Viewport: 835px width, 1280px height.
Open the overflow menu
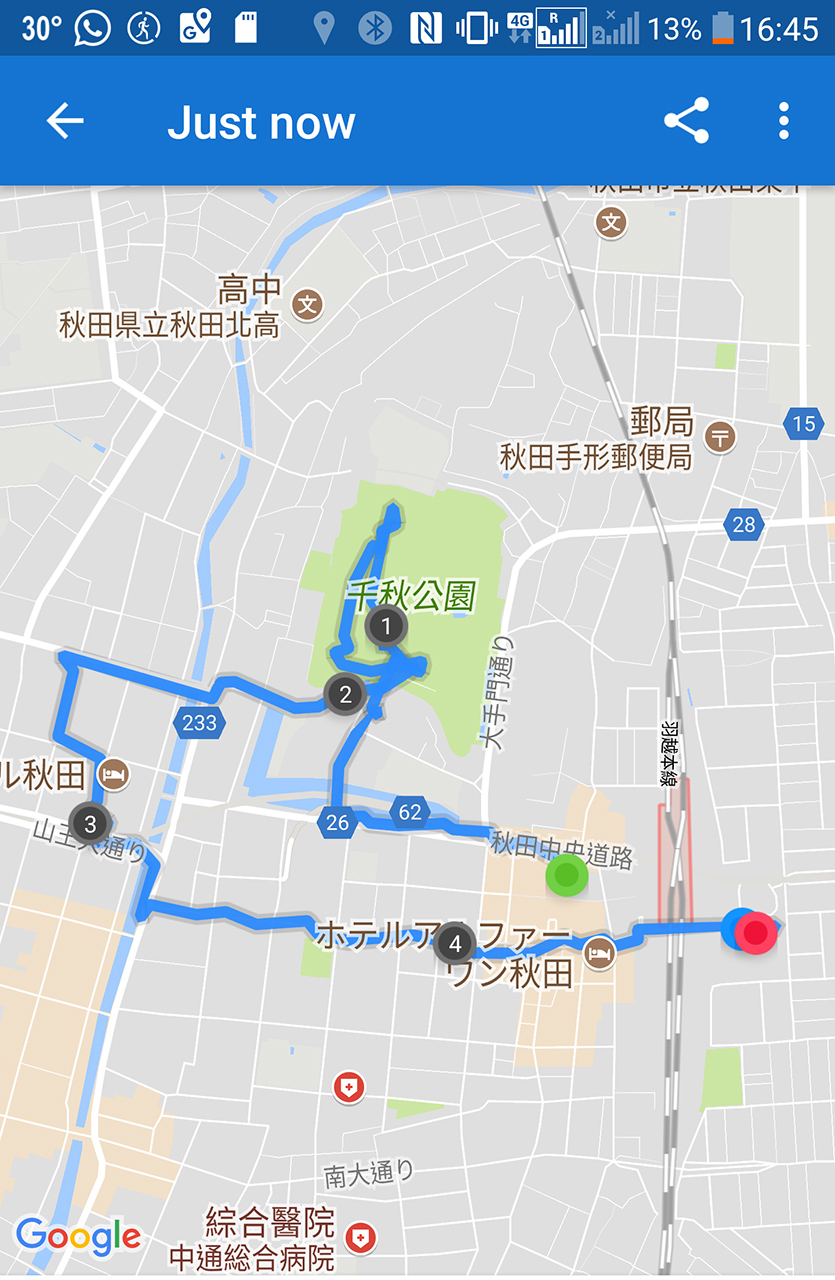(784, 121)
